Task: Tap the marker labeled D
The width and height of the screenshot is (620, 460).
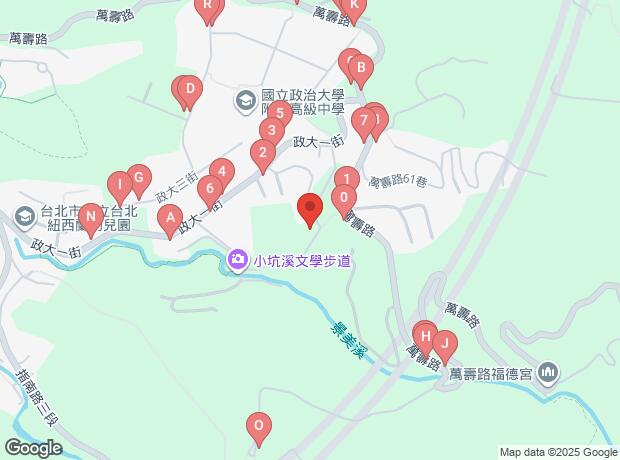Action: (x=190, y=93)
